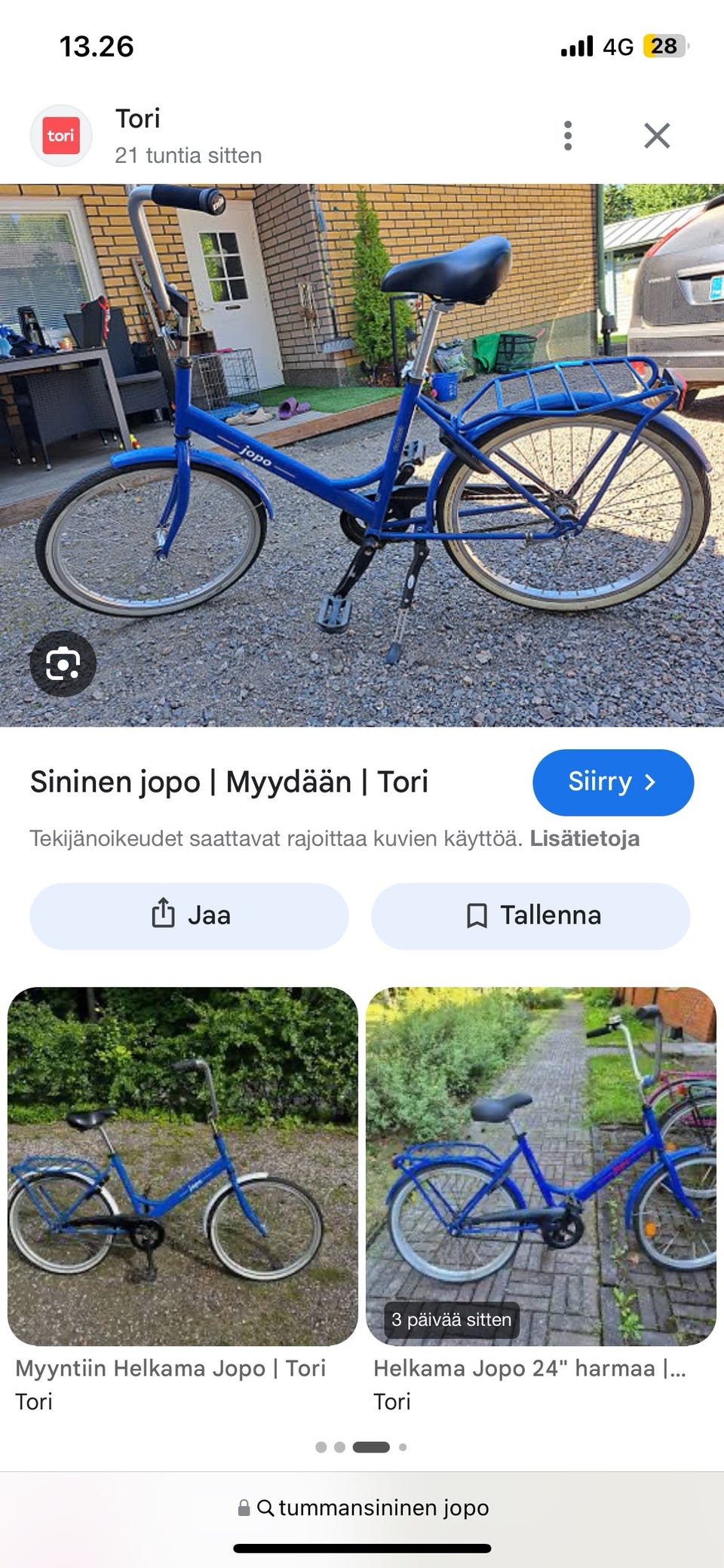Open the three-dot overflow menu
Screen dimensions: 724x1568
point(568,136)
